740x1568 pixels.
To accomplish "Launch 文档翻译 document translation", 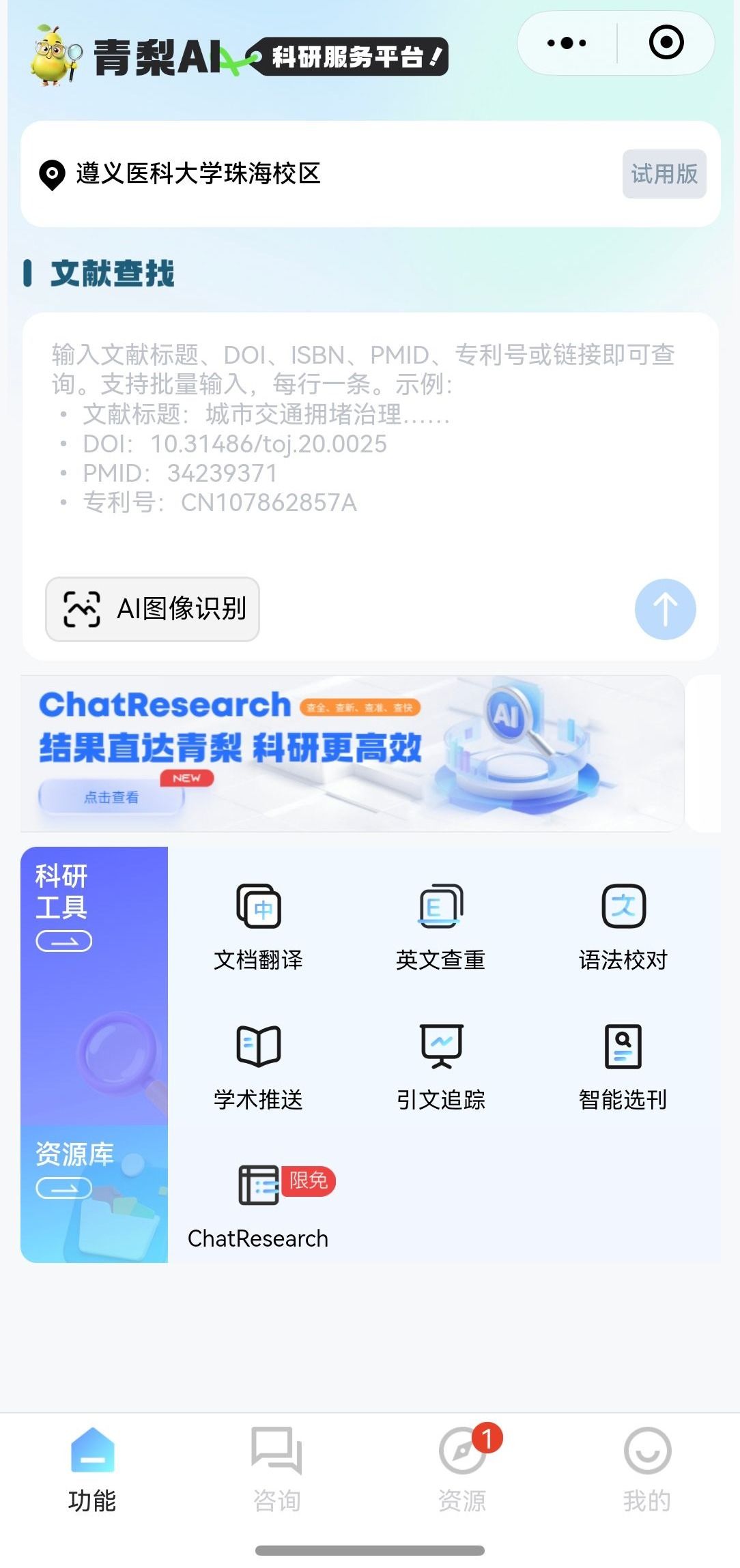I will click(258, 925).
